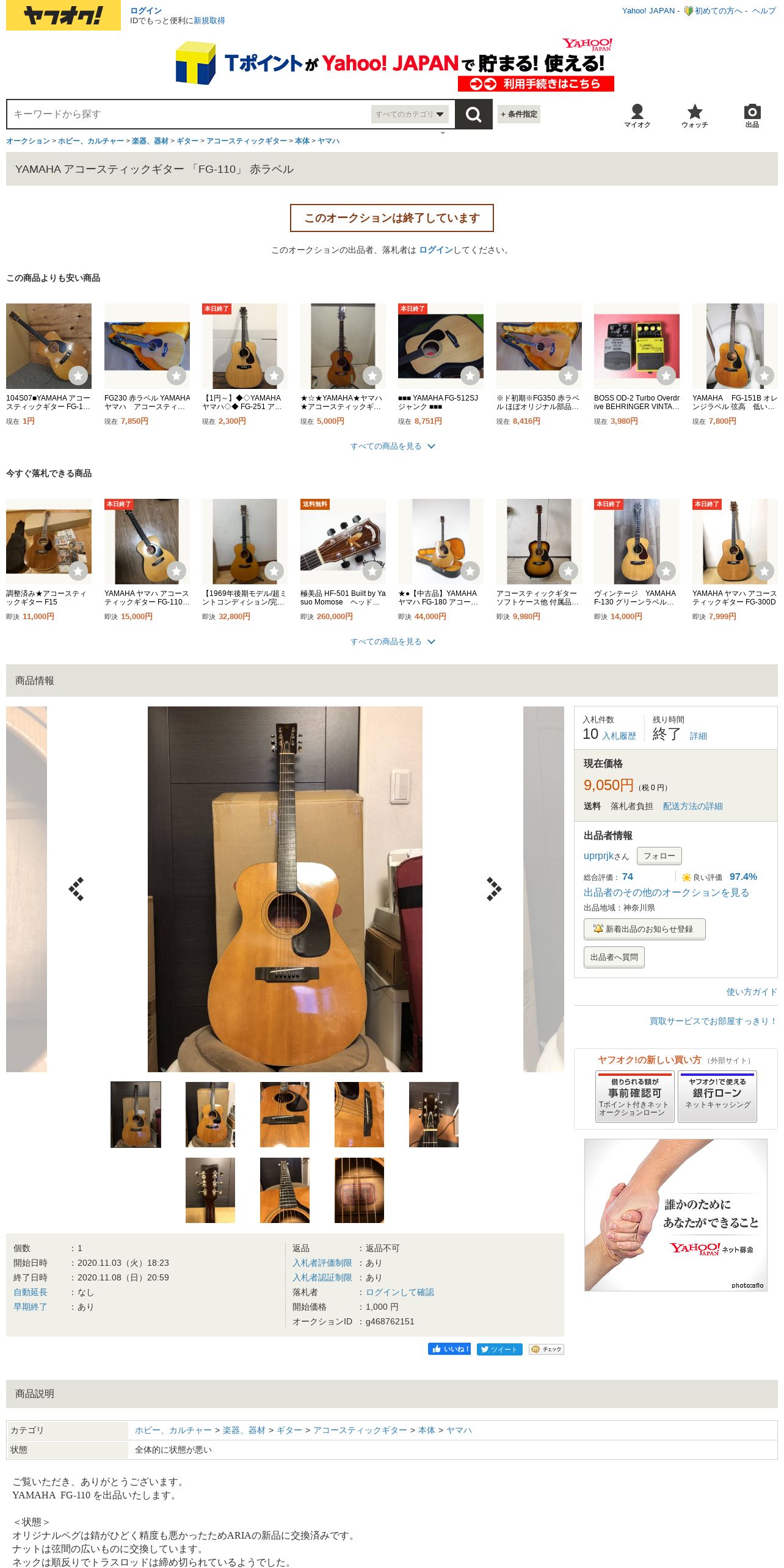Open the ヘルプ help link
Image resolution: width=784 pixels, height=1568 pixels.
coord(764,10)
